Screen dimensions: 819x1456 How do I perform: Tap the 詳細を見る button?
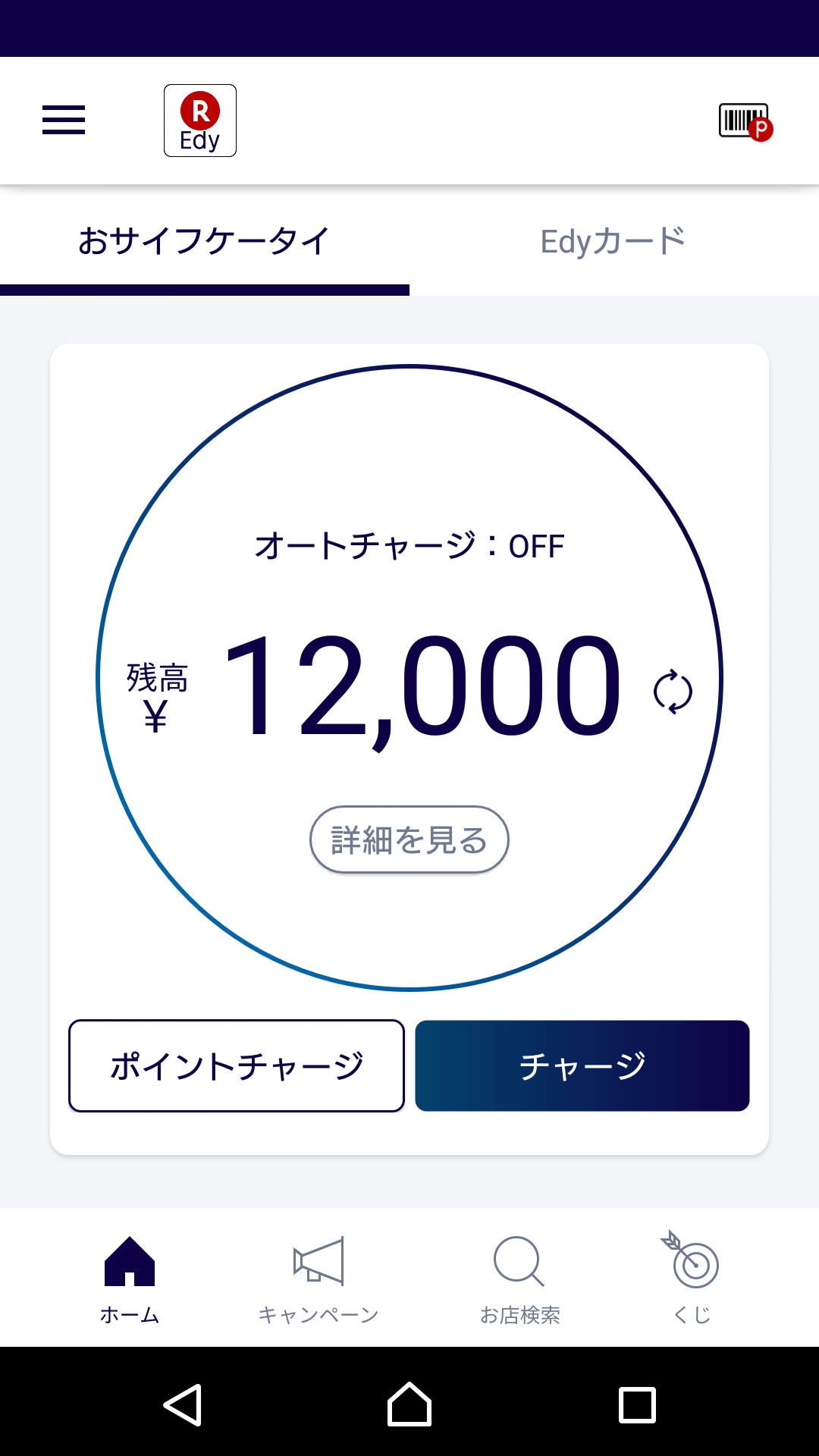pos(409,838)
